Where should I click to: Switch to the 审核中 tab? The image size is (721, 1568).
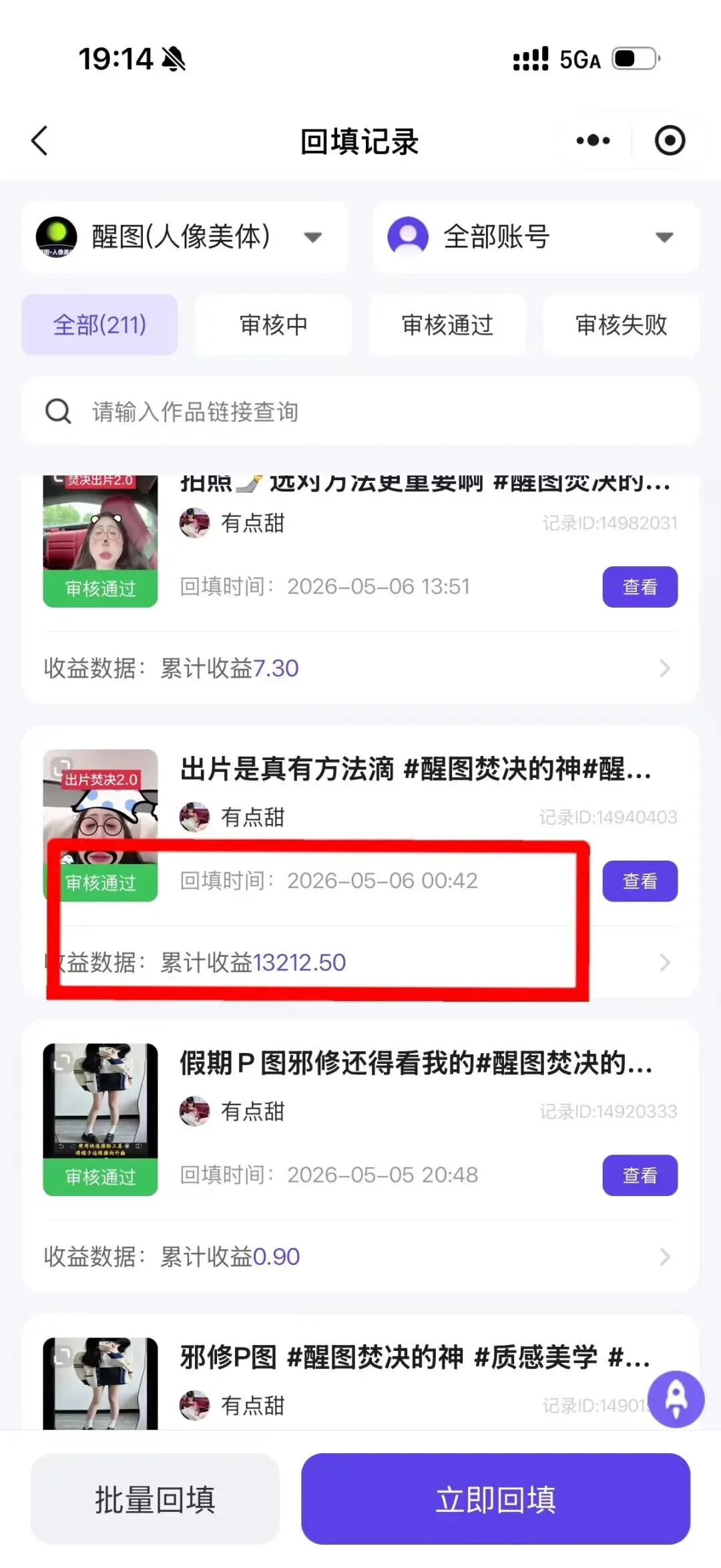[x=274, y=325]
